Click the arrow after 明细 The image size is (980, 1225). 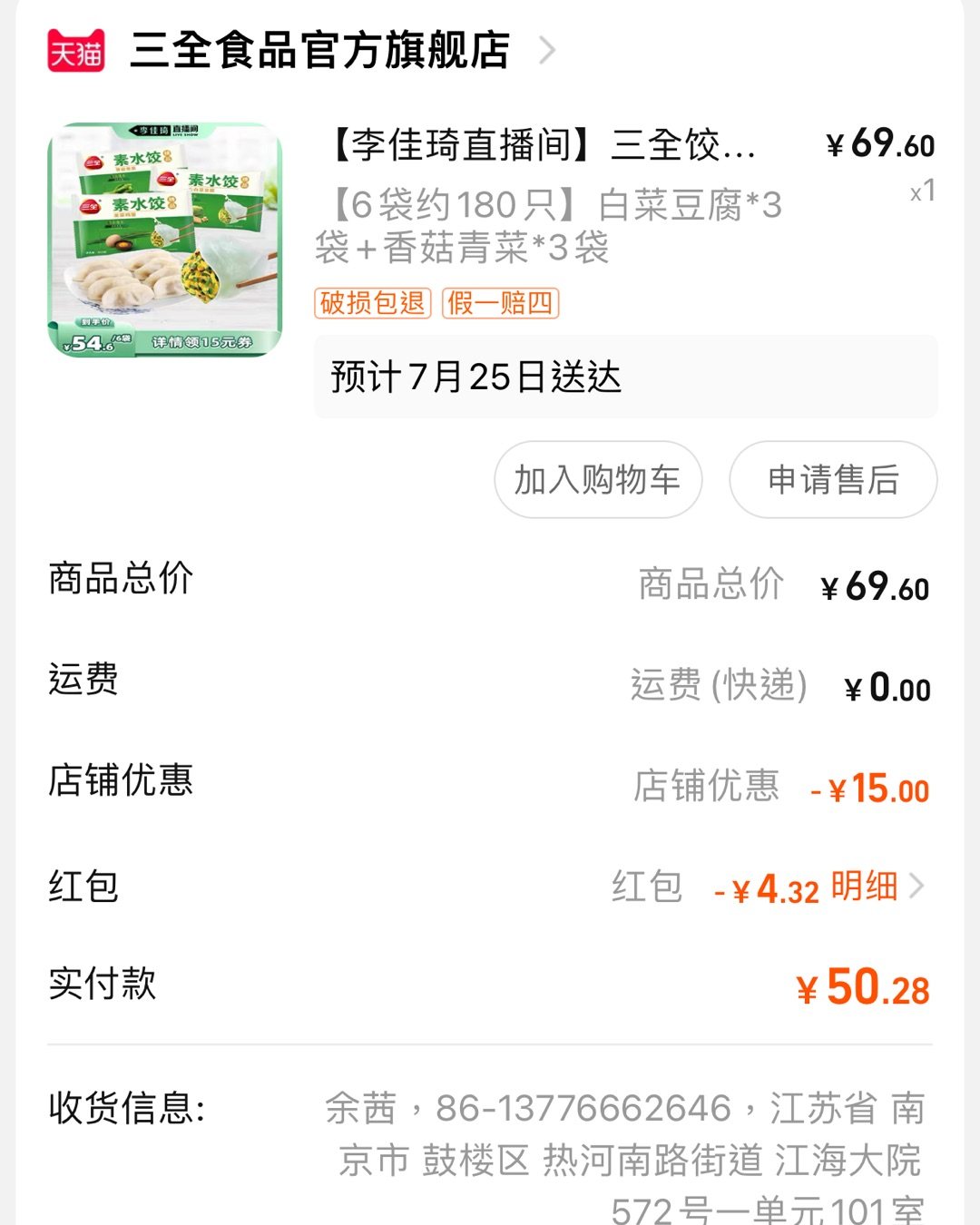(917, 888)
